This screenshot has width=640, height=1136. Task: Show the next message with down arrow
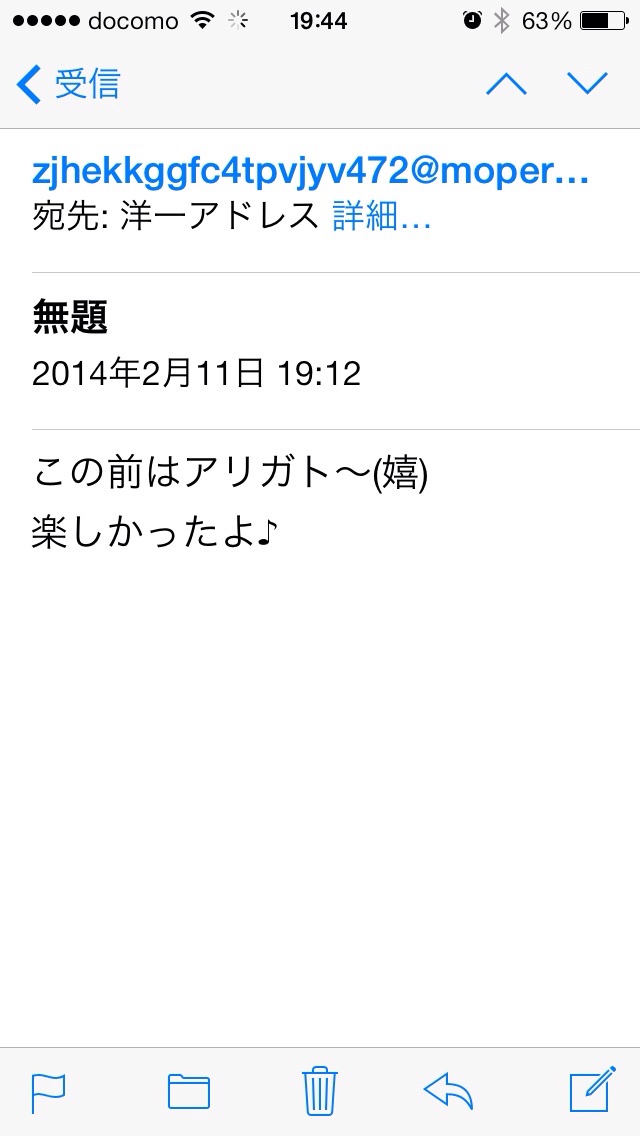tap(587, 84)
